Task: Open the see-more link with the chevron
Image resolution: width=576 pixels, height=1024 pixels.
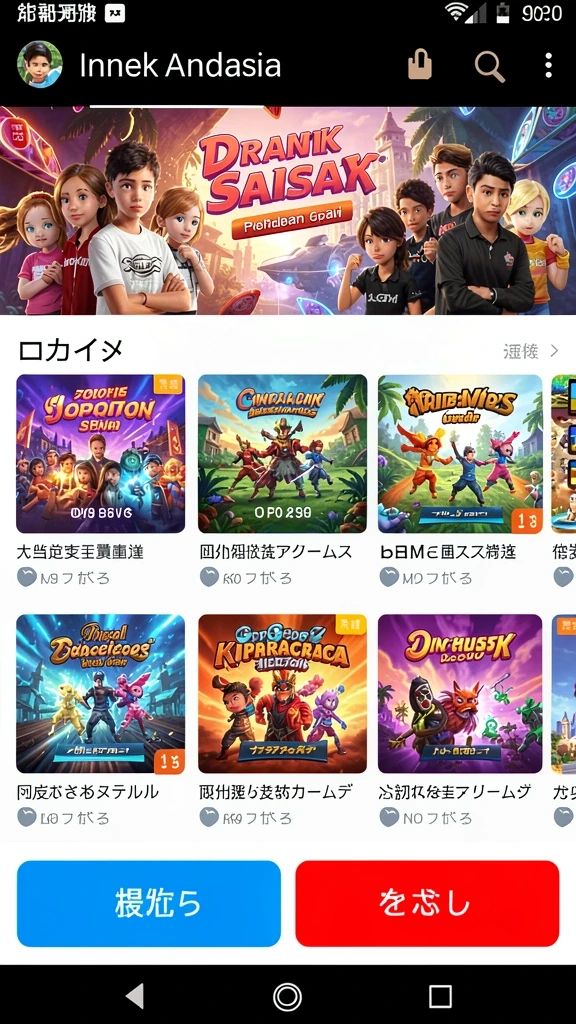Action: tap(531, 351)
